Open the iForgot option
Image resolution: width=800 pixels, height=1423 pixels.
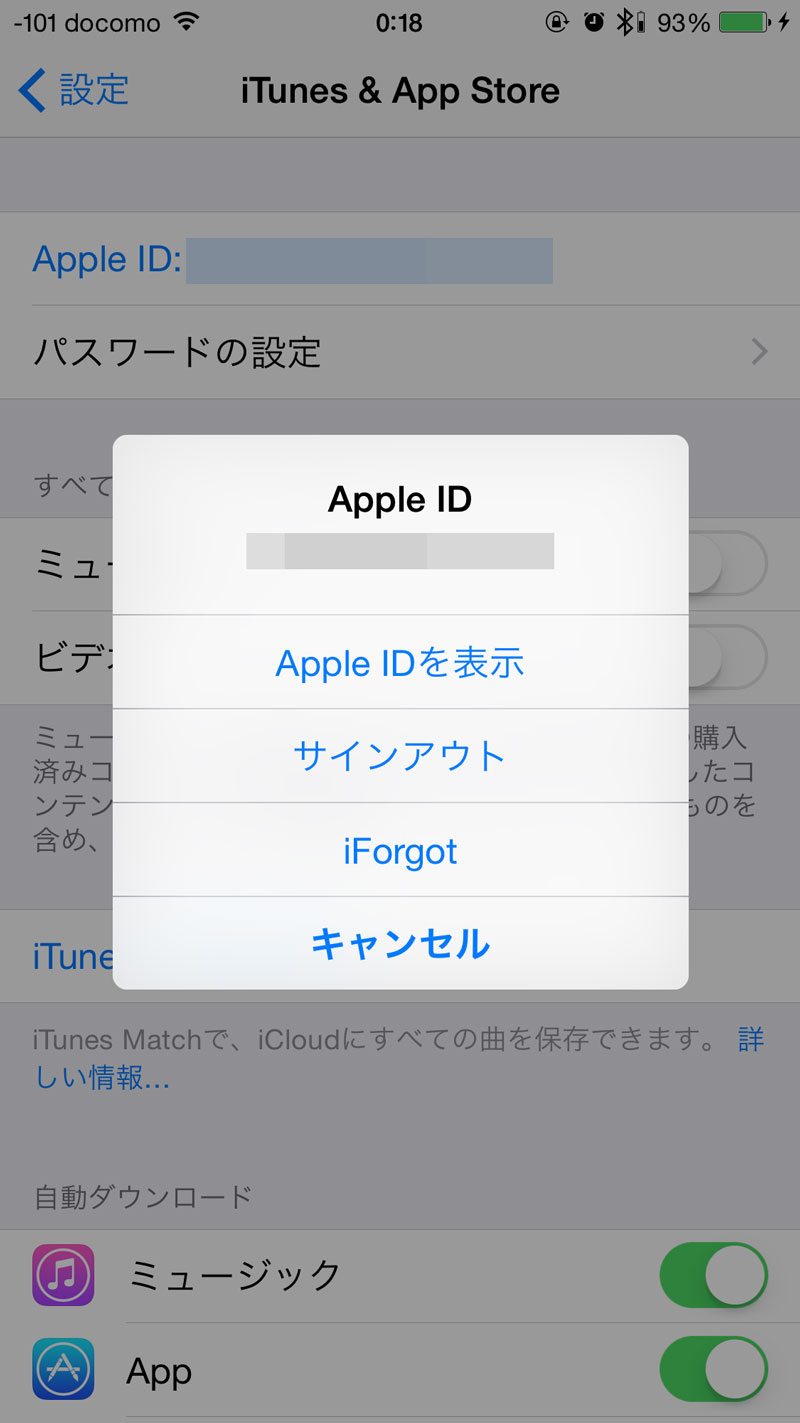coord(400,850)
